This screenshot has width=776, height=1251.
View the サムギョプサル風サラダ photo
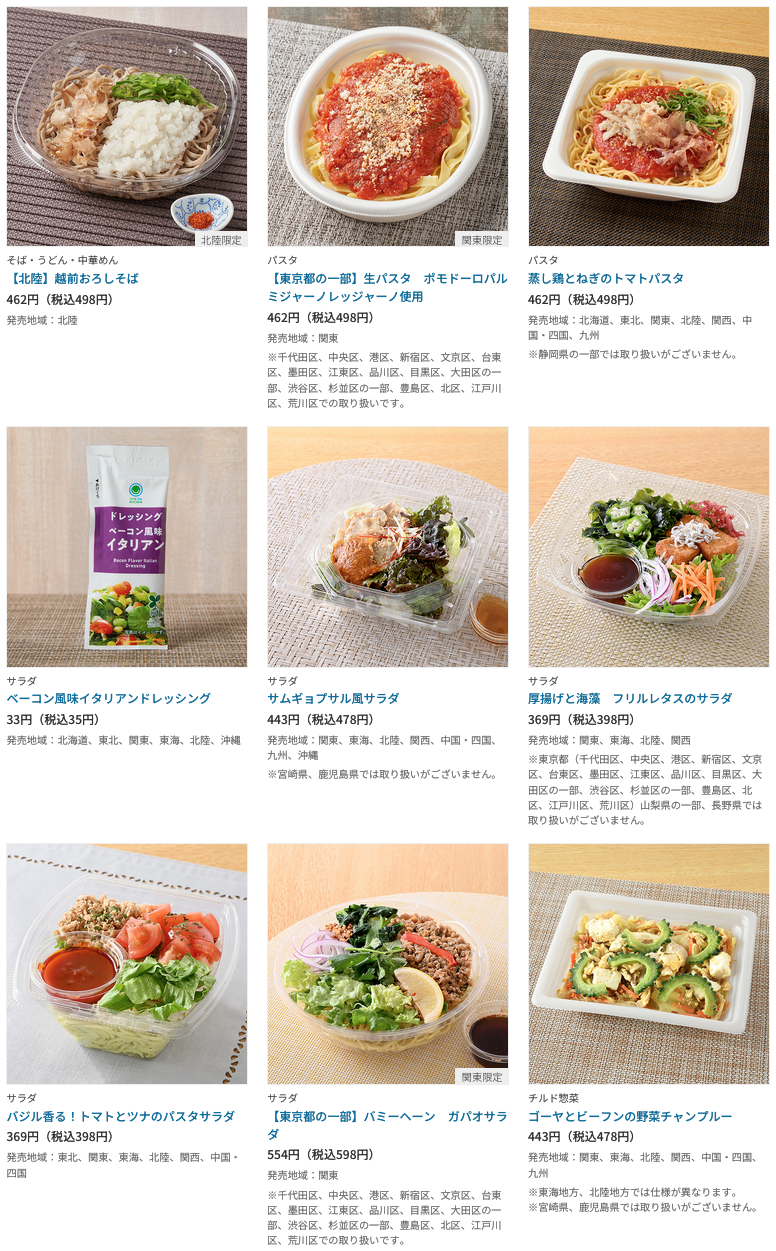387,547
